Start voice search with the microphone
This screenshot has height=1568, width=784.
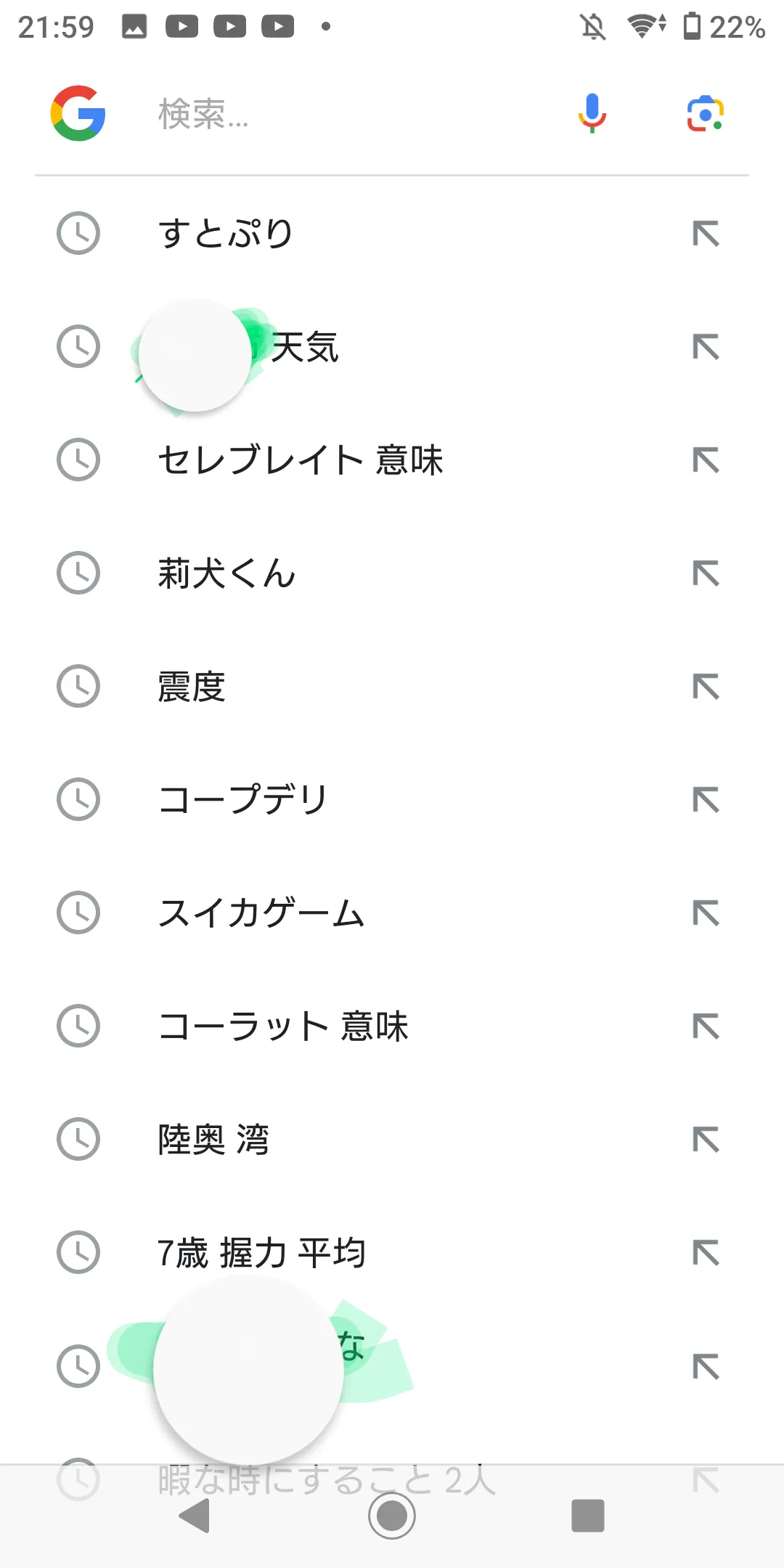tap(592, 114)
